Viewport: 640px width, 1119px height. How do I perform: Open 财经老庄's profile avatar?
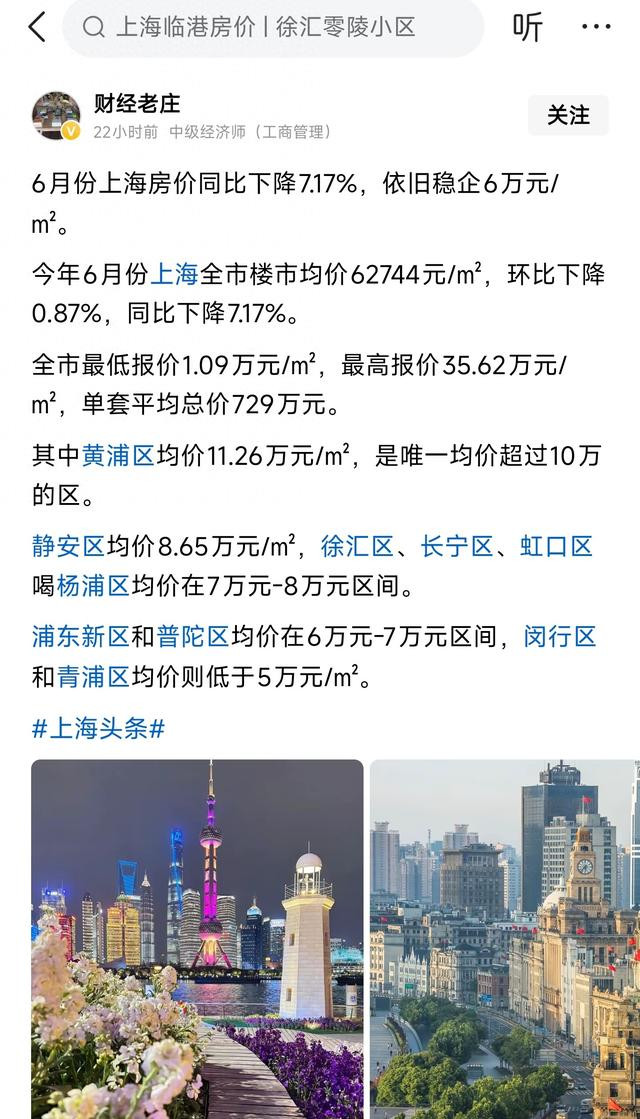56,116
